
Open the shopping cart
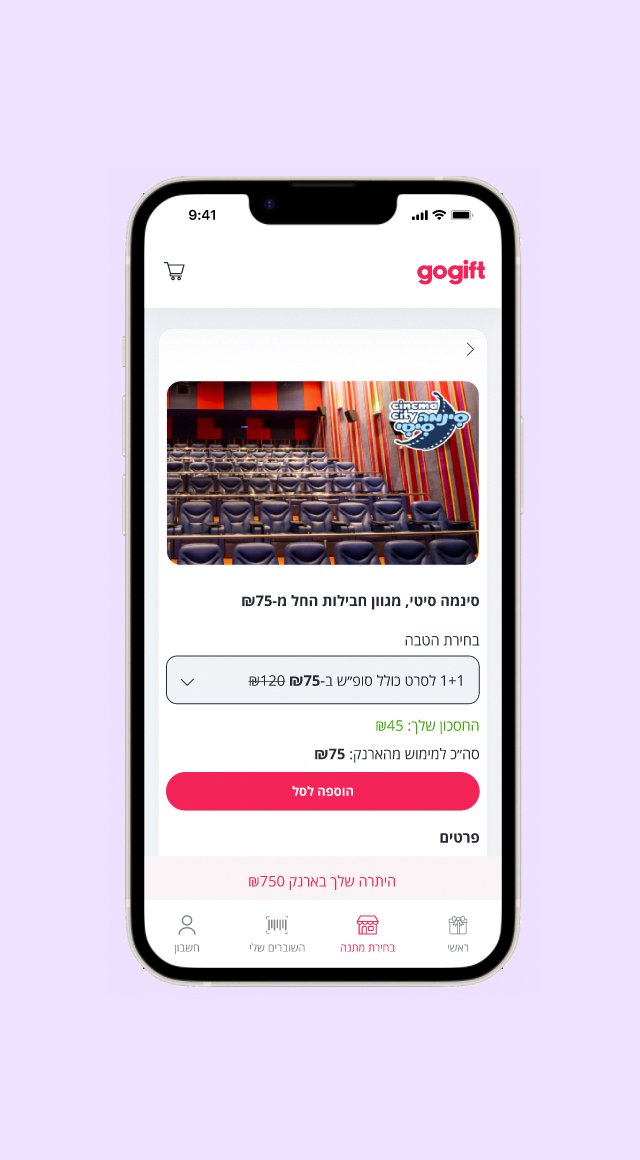tap(174, 271)
